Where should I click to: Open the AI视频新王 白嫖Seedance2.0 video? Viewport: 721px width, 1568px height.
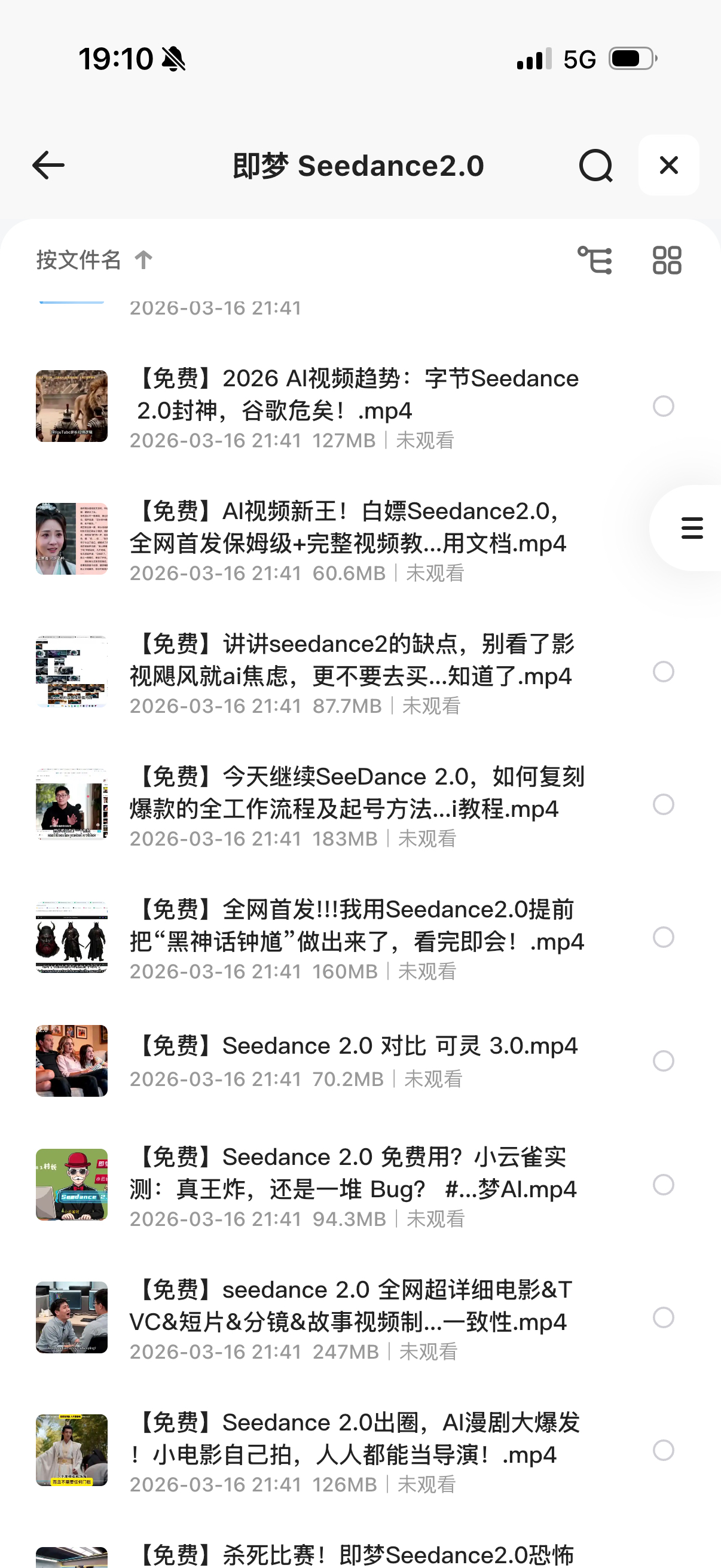(x=348, y=527)
